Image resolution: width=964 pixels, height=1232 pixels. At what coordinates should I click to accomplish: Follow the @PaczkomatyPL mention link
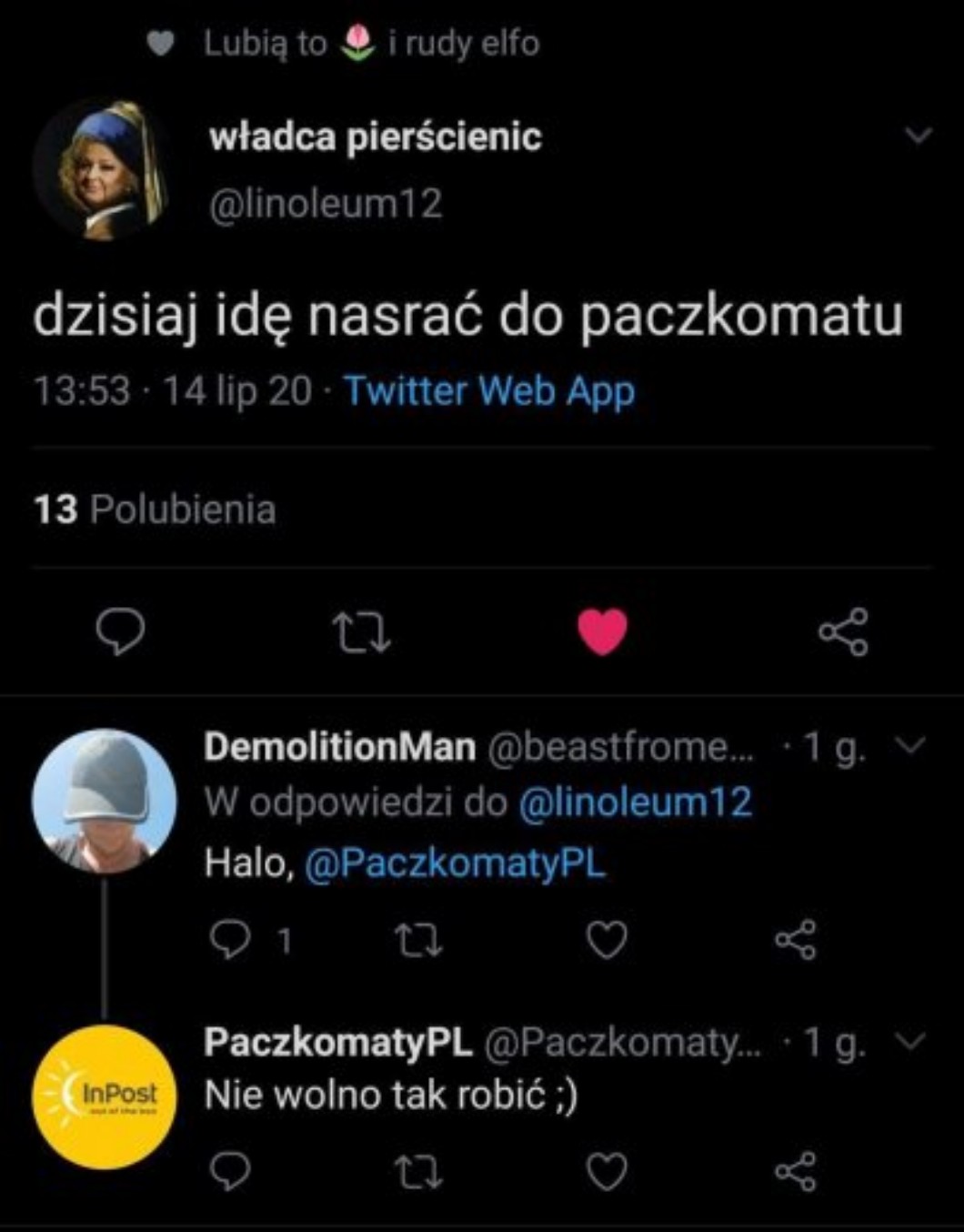pos(455,863)
